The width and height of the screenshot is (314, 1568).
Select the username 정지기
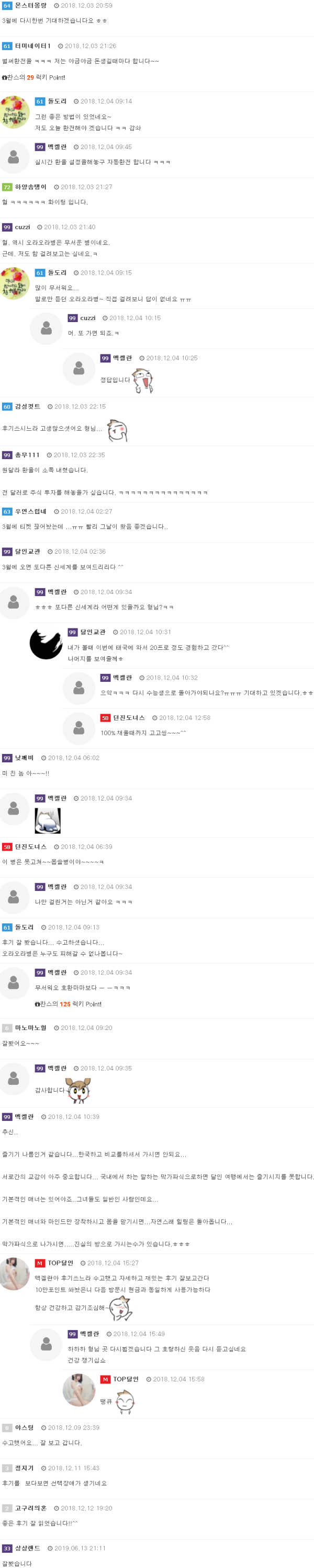(x=25, y=1468)
